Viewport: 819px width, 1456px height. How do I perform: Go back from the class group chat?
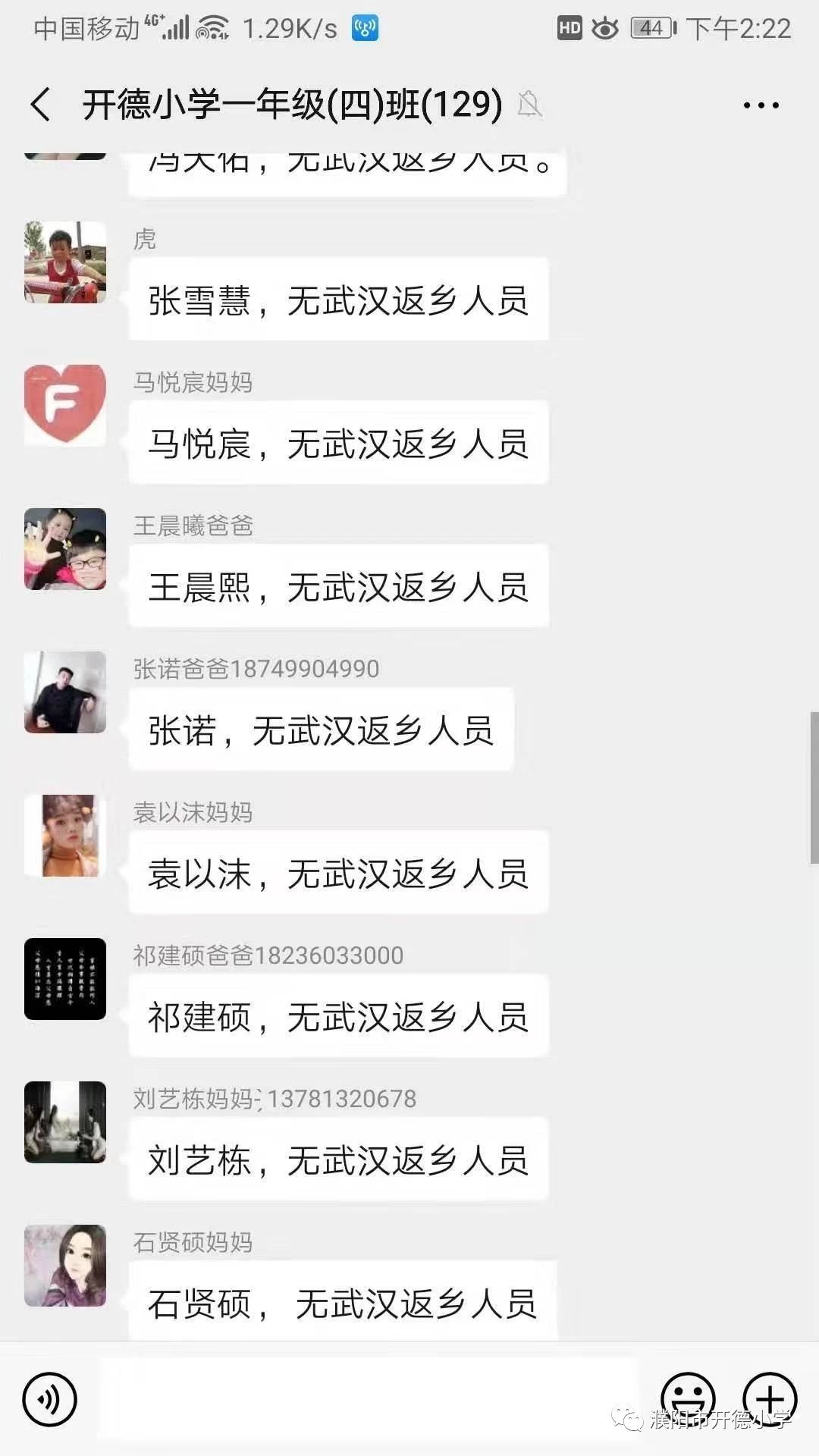(41, 105)
